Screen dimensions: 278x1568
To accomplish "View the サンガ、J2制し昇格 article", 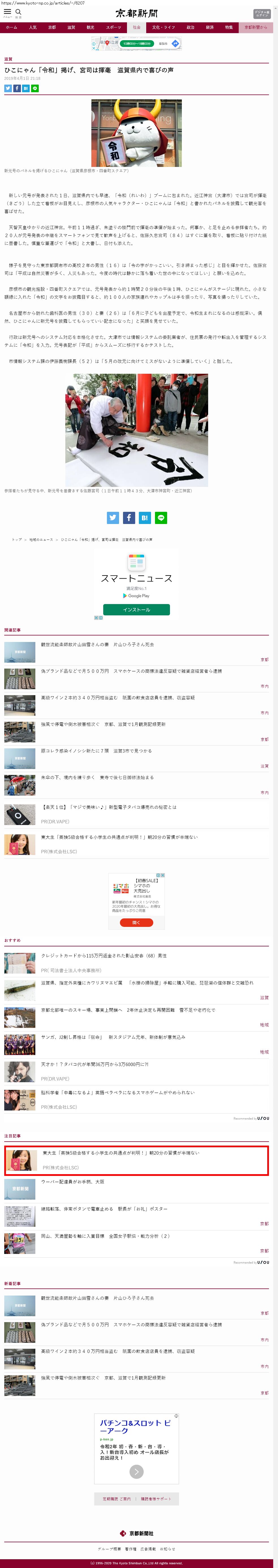I will tap(113, 1037).
